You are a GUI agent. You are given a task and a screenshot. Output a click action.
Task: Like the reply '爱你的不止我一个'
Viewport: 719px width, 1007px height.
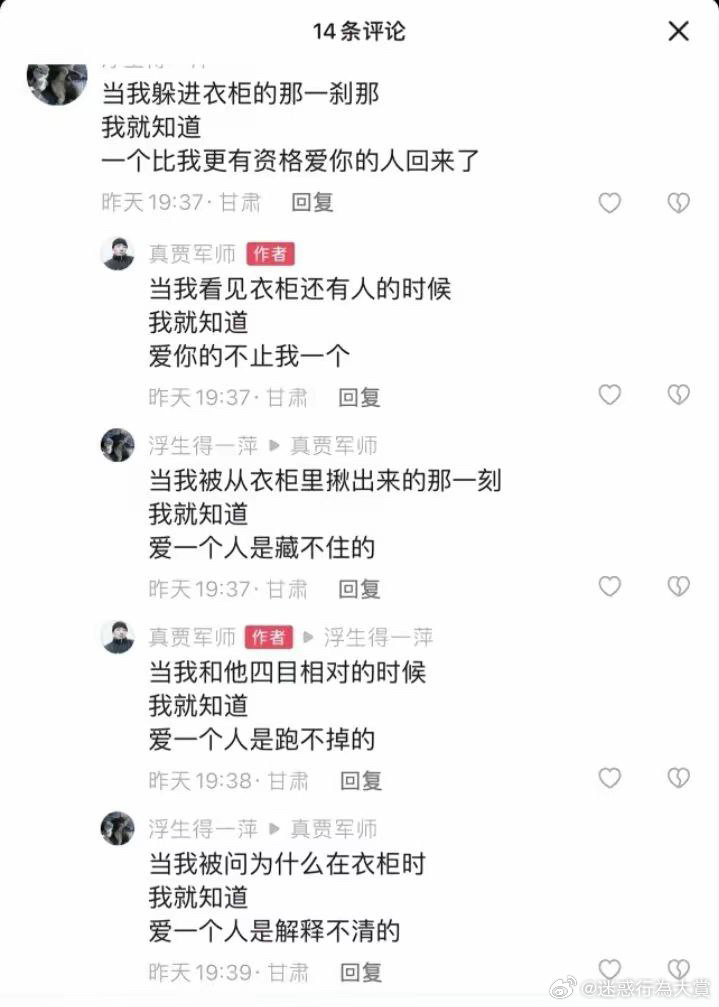tap(610, 395)
